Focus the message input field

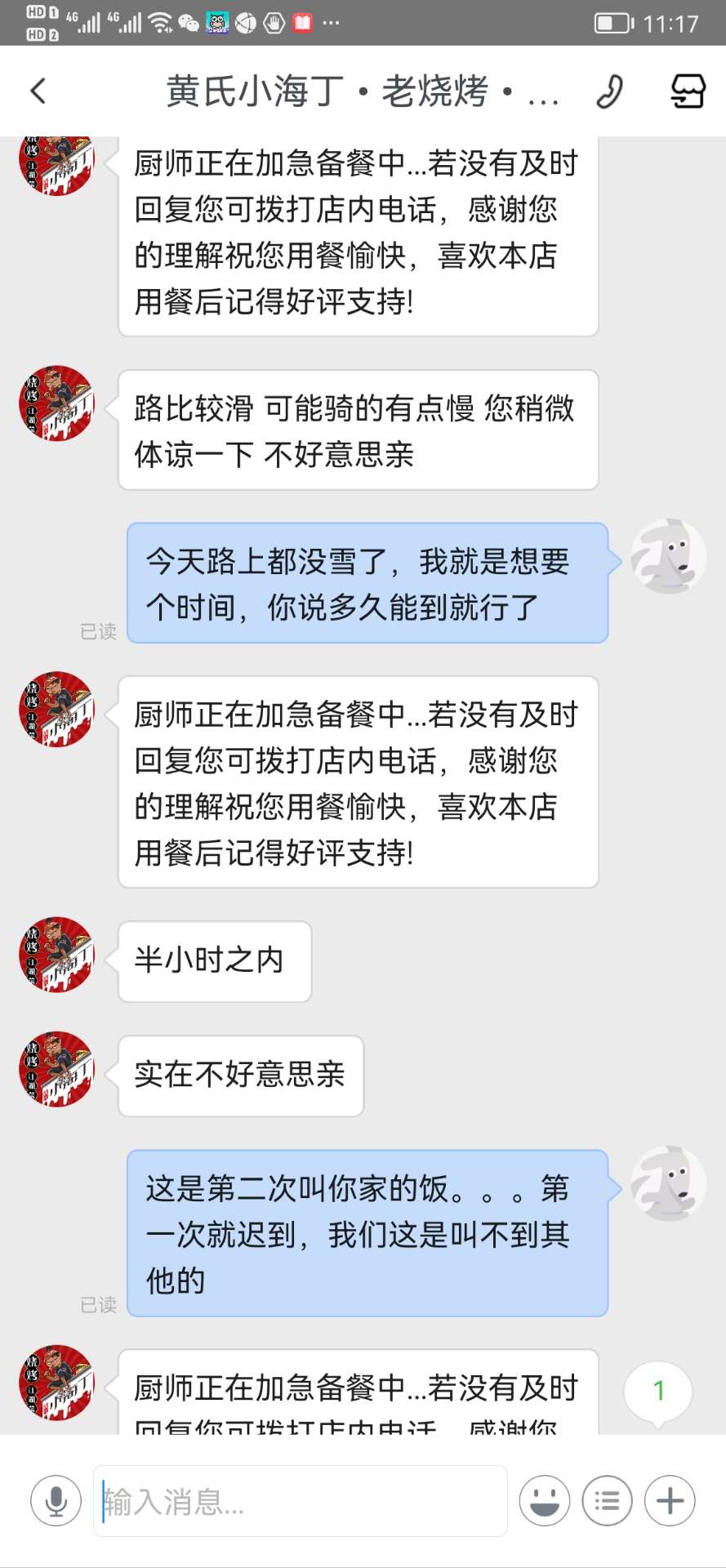tap(300, 1501)
